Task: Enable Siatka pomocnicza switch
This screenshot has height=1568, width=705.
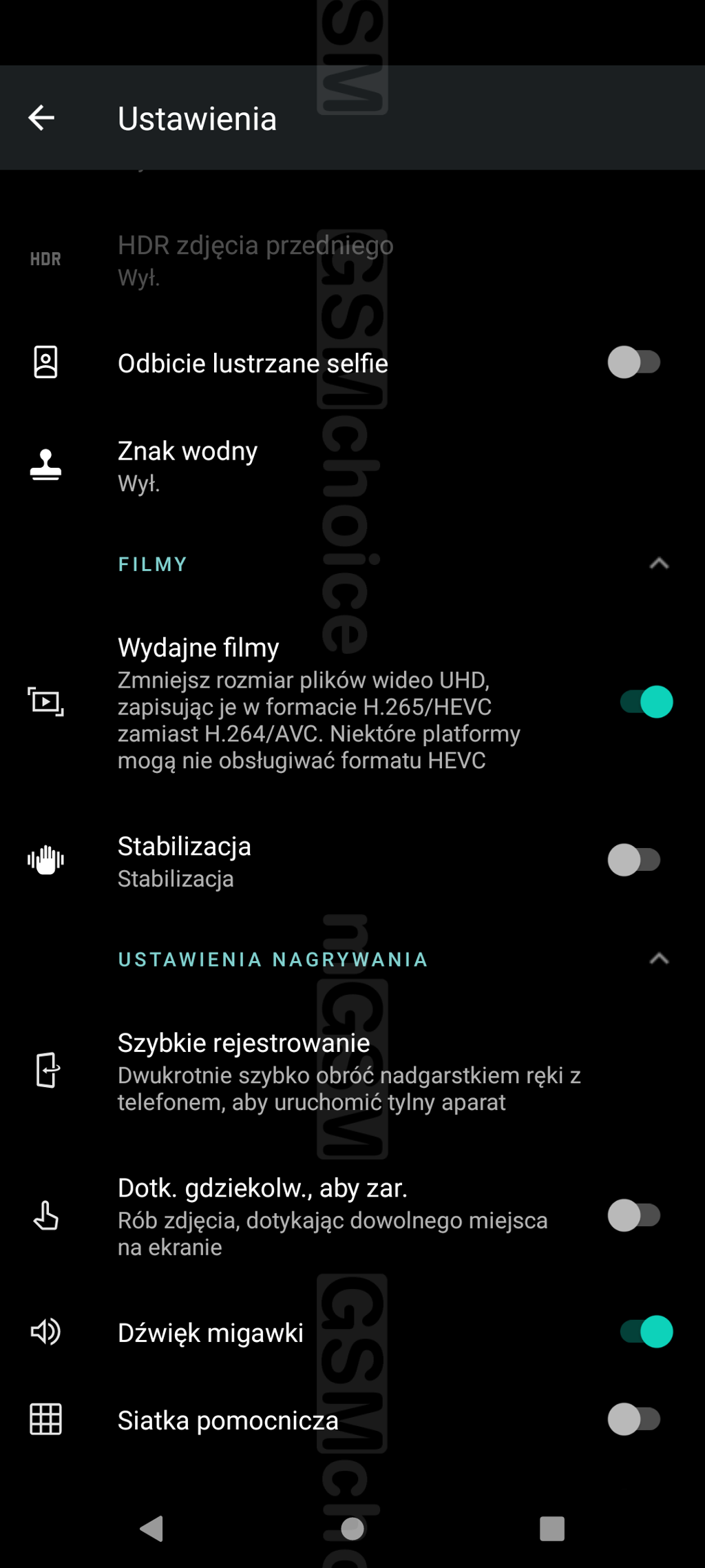Action: pyautogui.click(x=634, y=1420)
